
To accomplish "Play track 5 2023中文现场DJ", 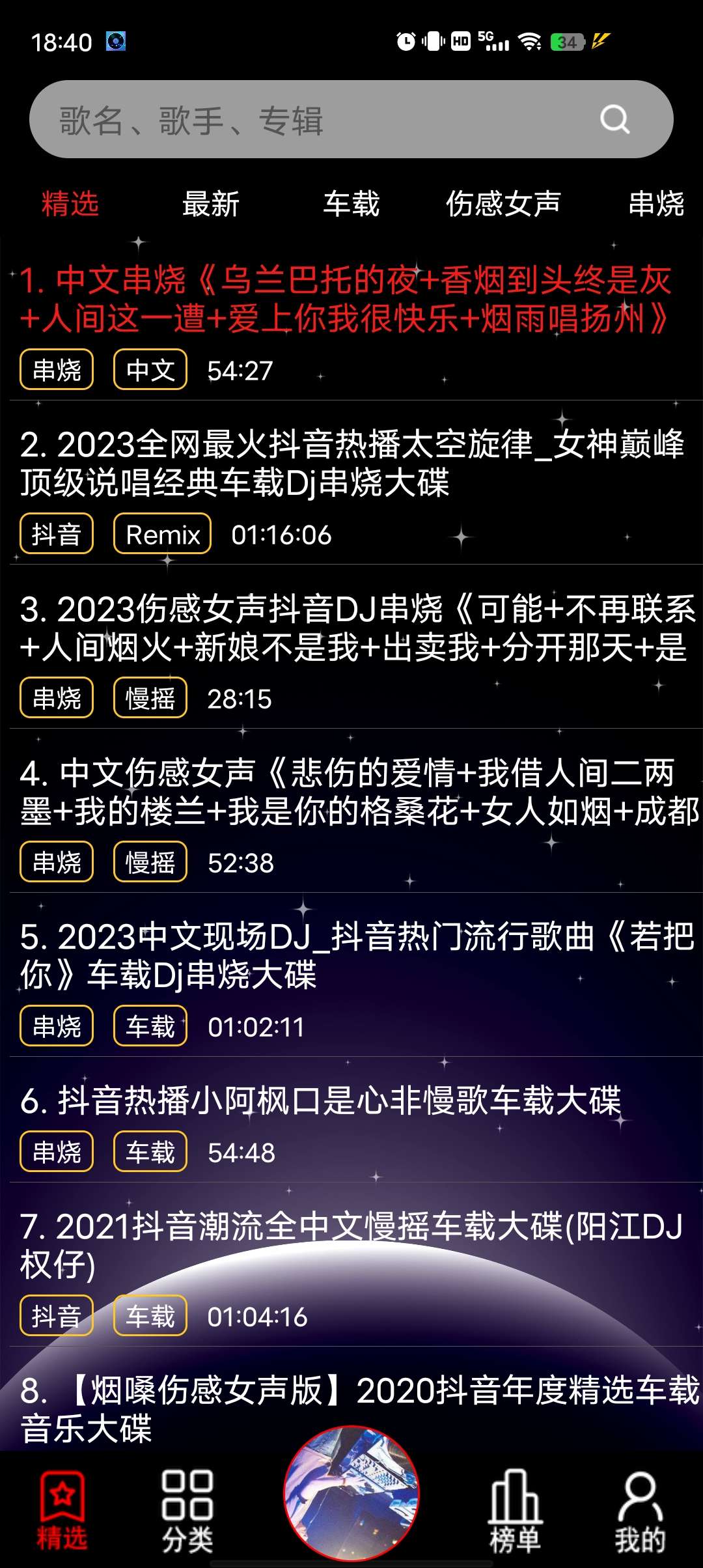I will (x=351, y=956).
